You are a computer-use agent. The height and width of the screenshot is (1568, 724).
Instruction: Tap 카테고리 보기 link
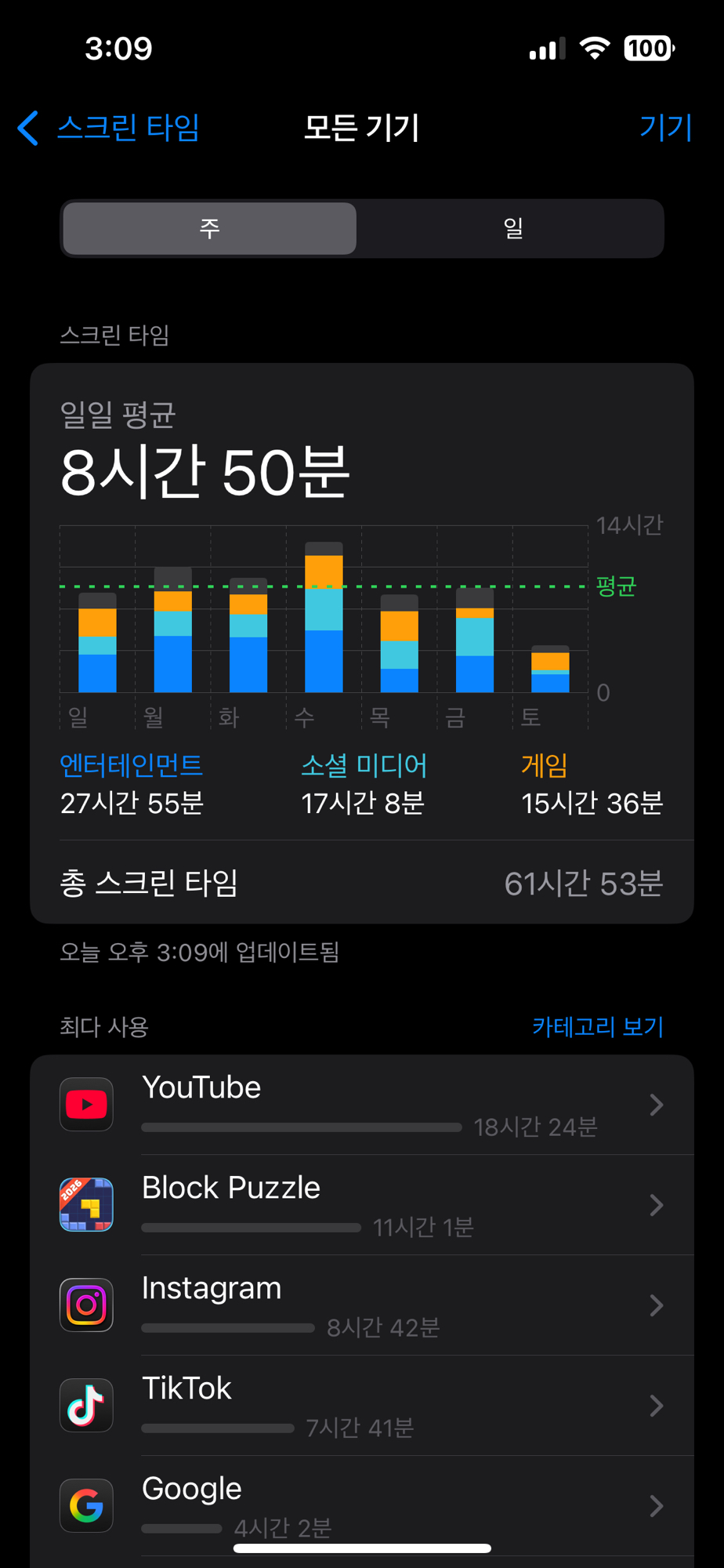coord(597,1026)
